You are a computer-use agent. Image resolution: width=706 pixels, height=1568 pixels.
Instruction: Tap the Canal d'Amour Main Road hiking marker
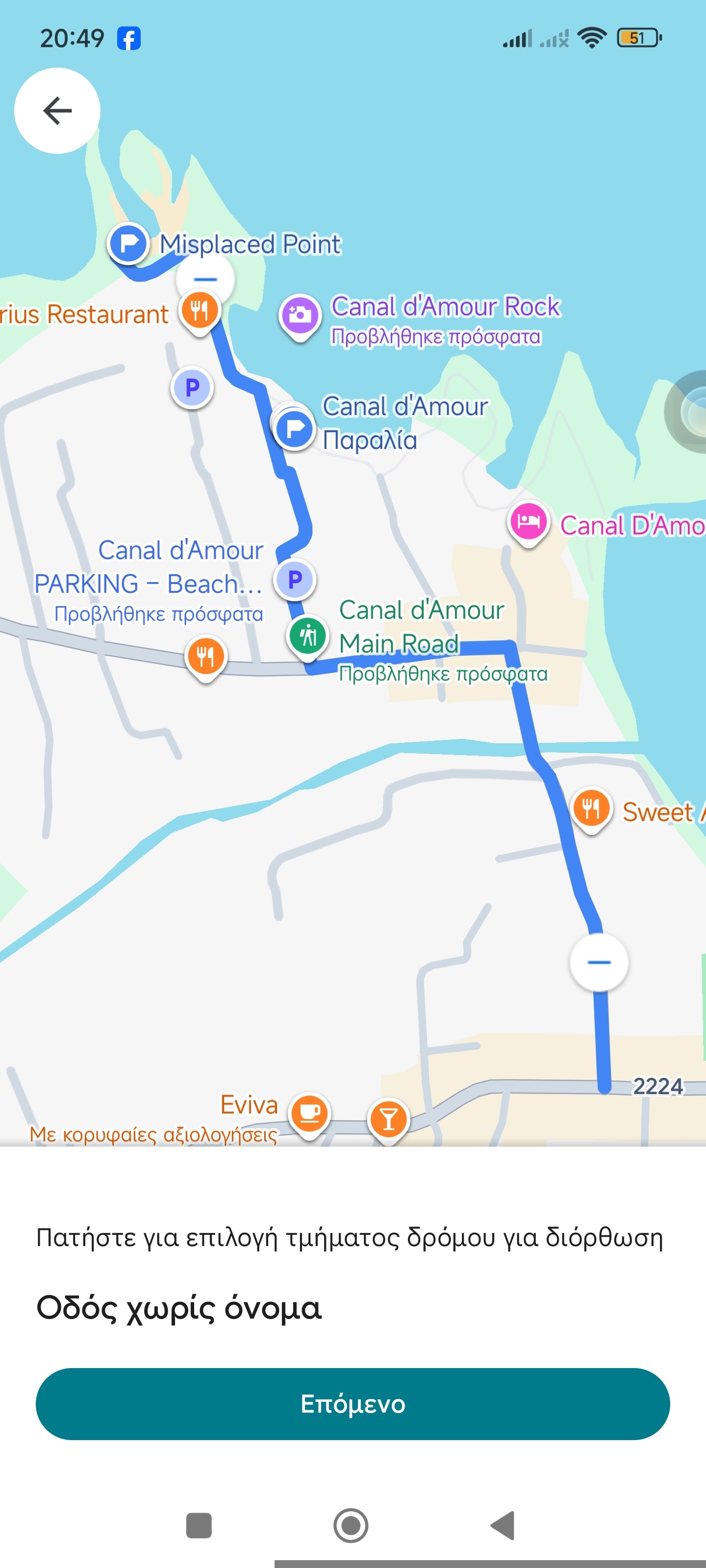tap(307, 636)
